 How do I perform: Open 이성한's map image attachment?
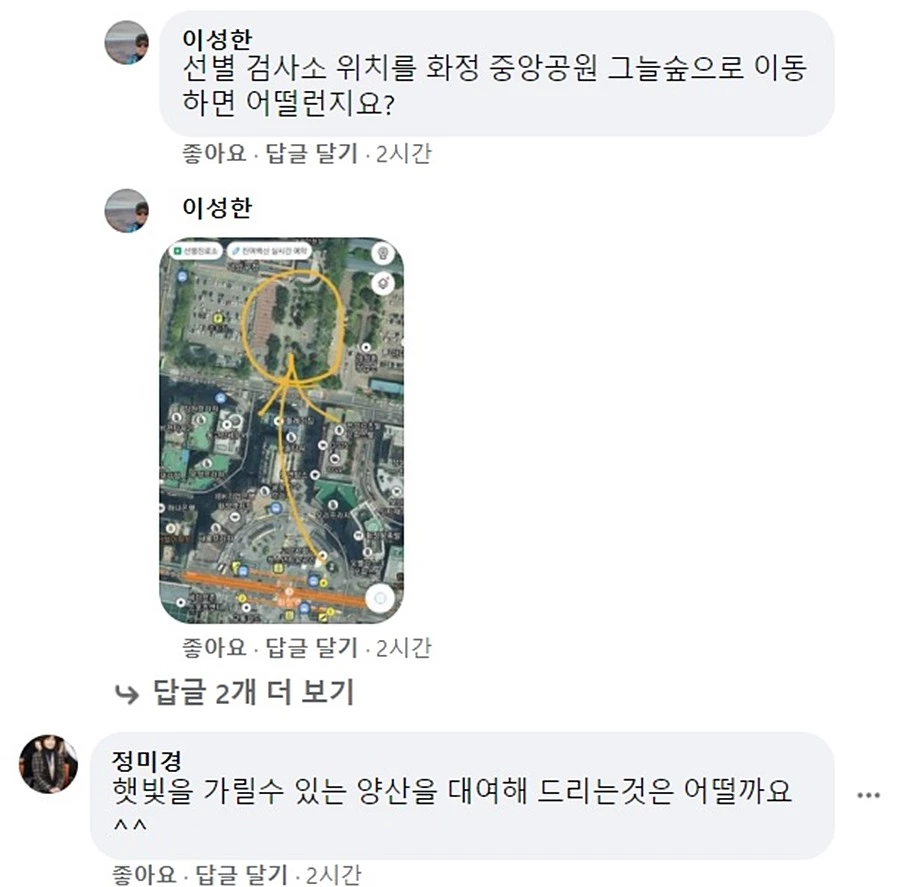(282, 430)
